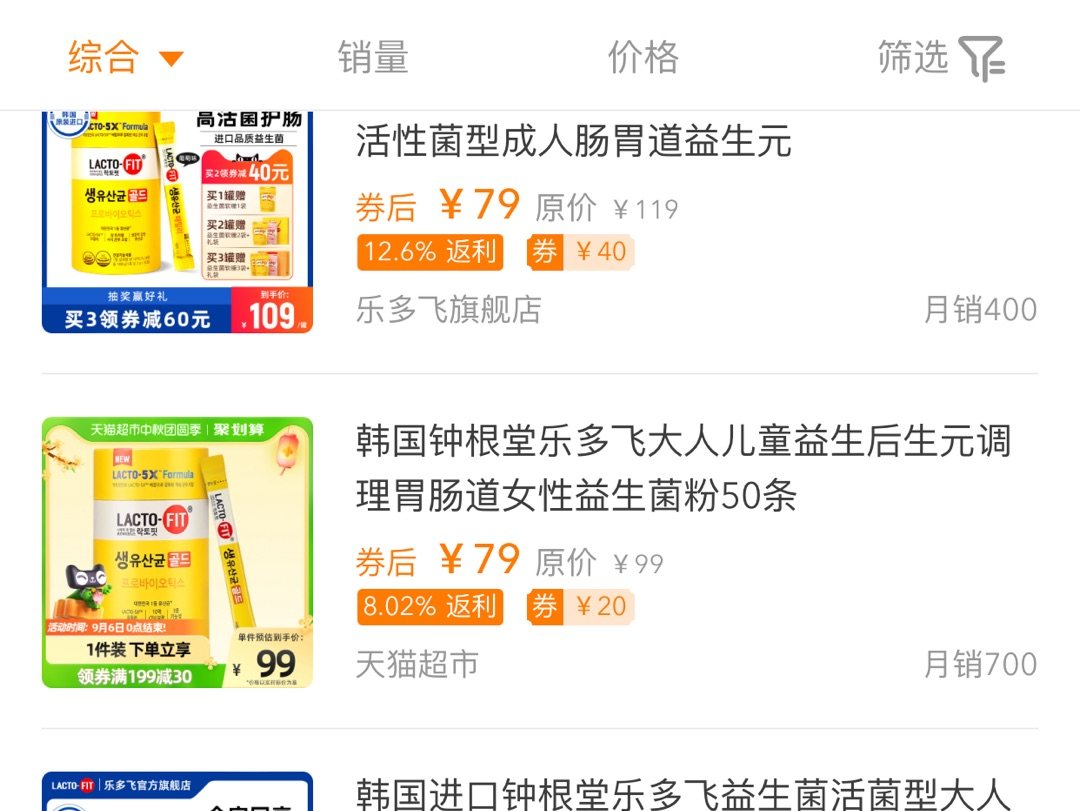Open the 乐多飞旗舰店 probiotic product listing
Screen dimensions: 1080x811
pos(573,142)
